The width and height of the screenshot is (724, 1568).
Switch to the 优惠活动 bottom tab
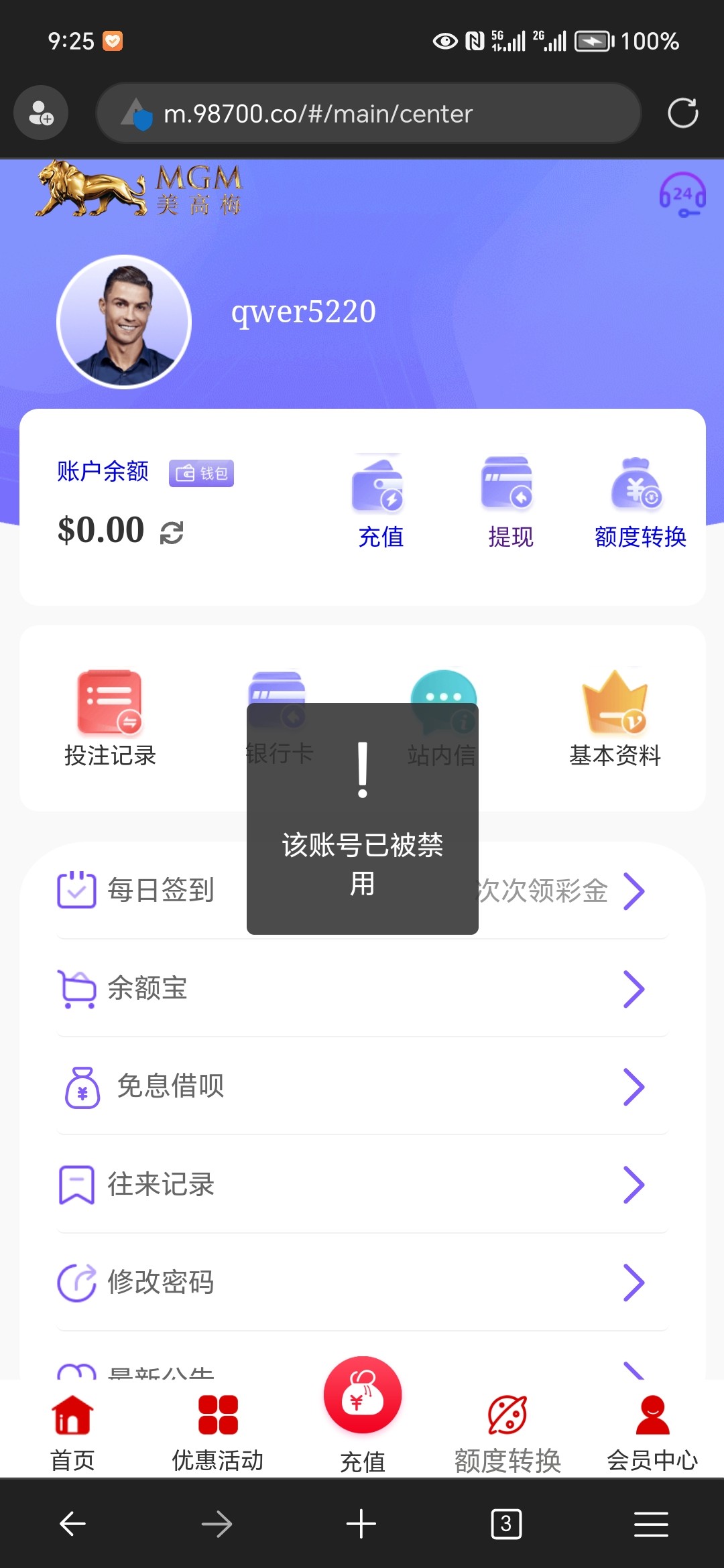217,1427
